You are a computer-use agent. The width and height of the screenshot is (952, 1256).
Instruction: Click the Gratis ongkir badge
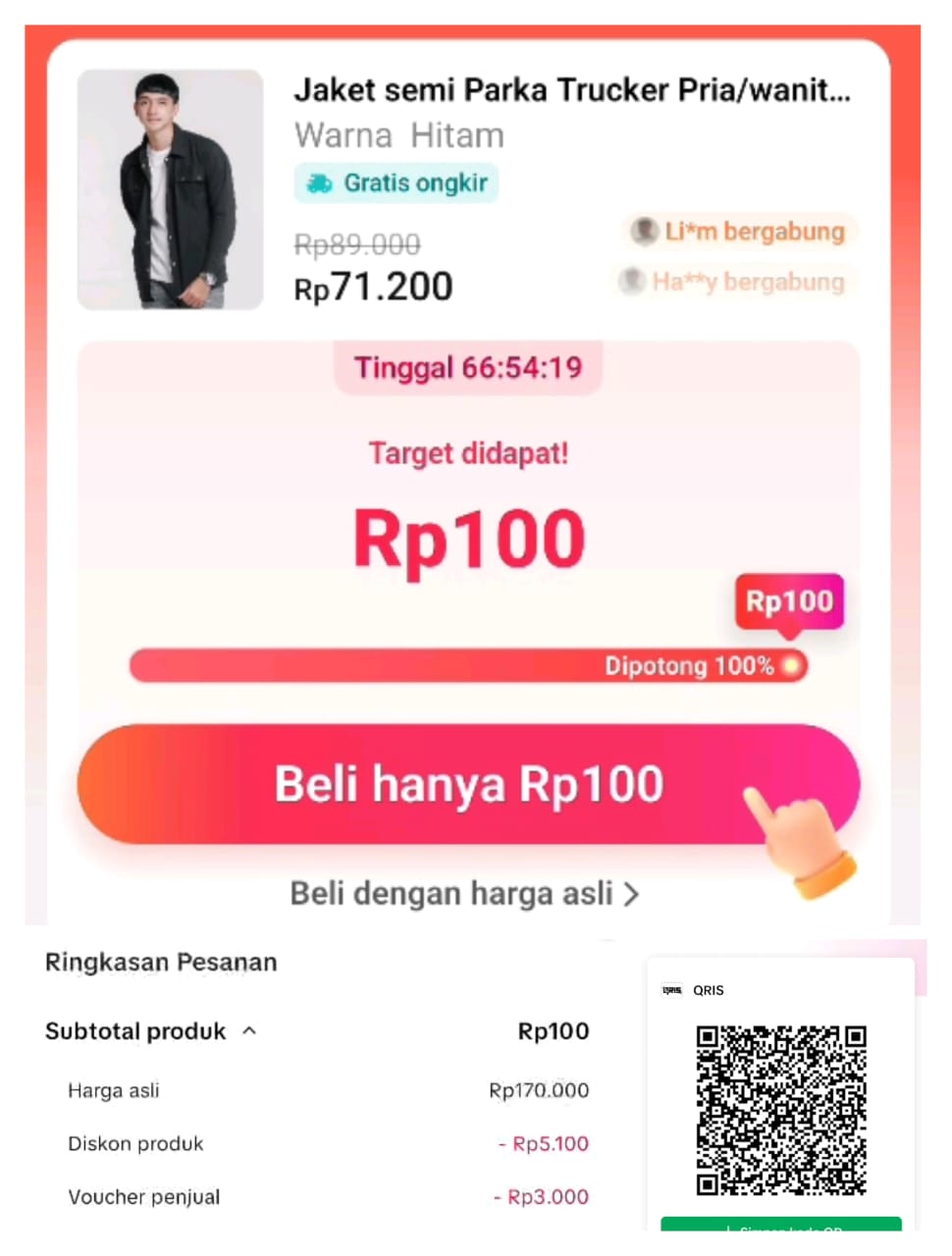[x=396, y=183]
